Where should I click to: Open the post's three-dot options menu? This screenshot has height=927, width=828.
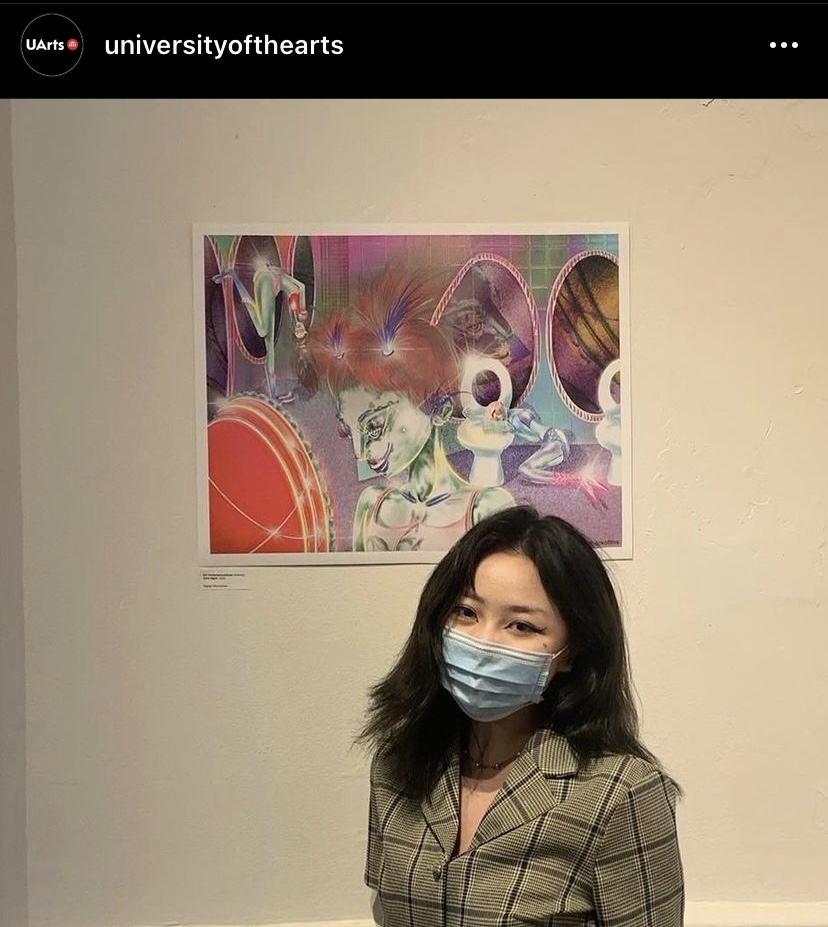[783, 45]
